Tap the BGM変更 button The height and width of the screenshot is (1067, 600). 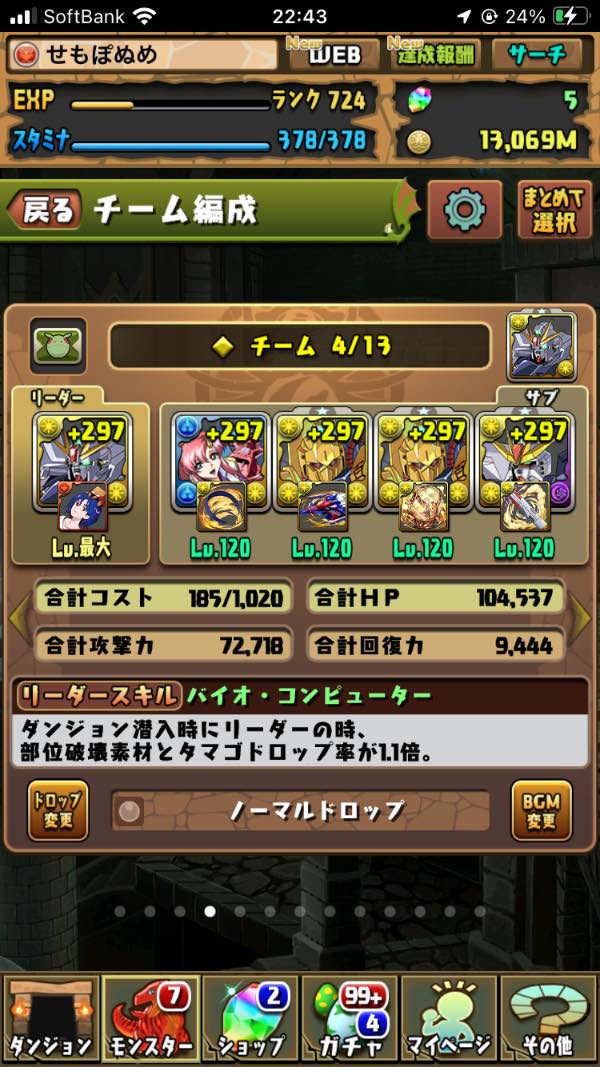[x=541, y=810]
